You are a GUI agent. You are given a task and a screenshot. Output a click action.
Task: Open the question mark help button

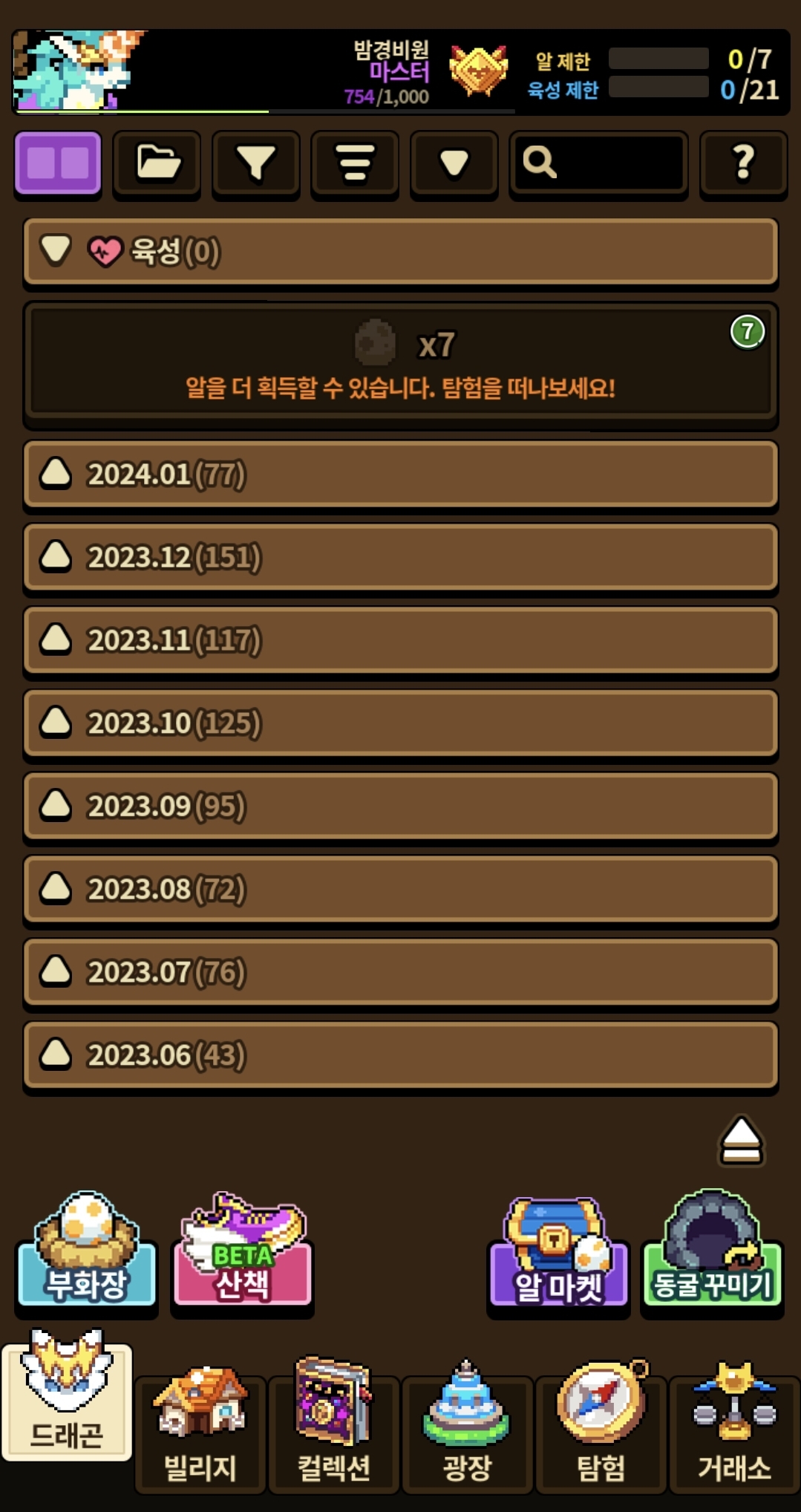coord(743,163)
